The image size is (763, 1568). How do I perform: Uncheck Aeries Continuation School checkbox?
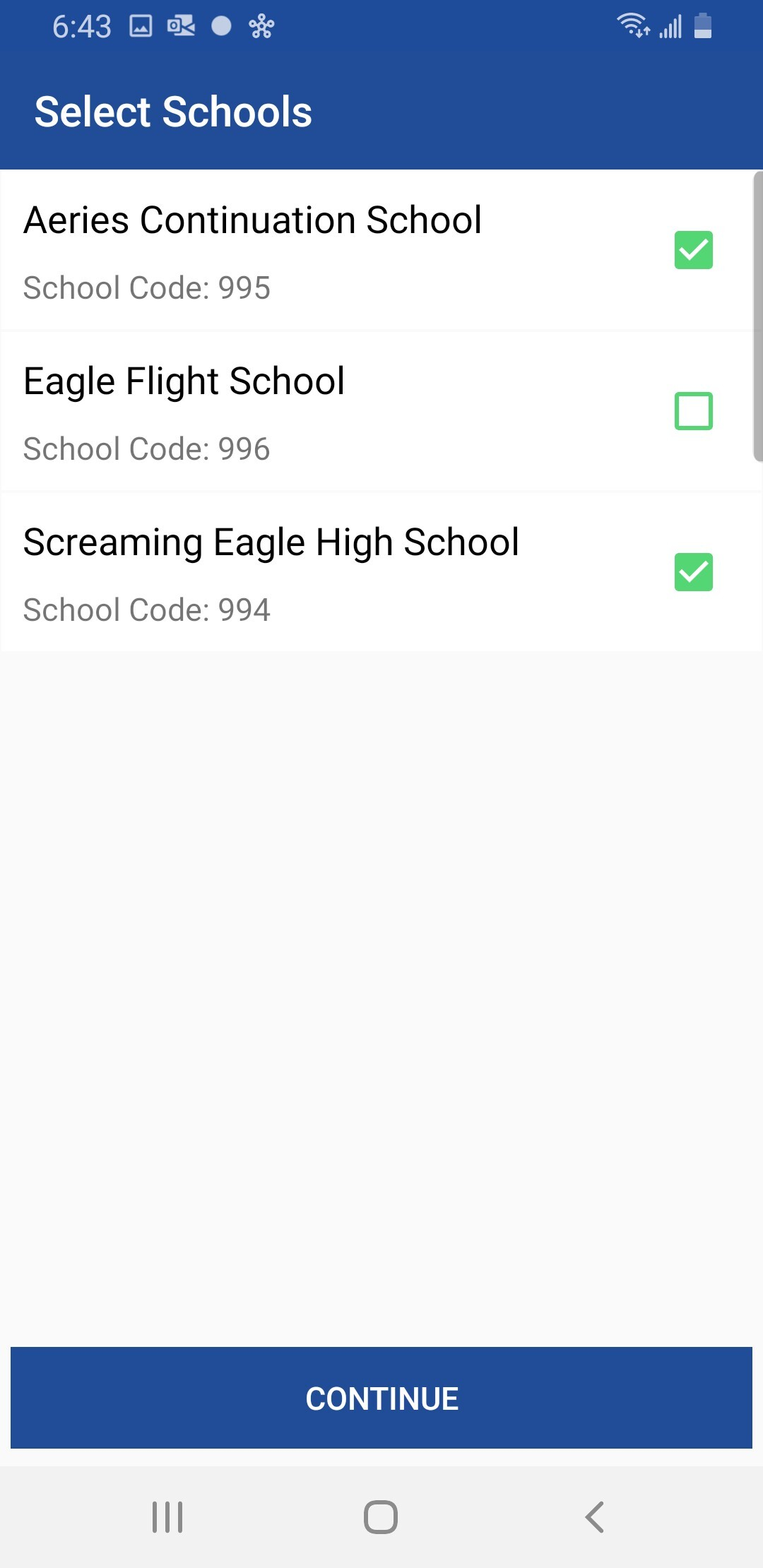(x=693, y=250)
